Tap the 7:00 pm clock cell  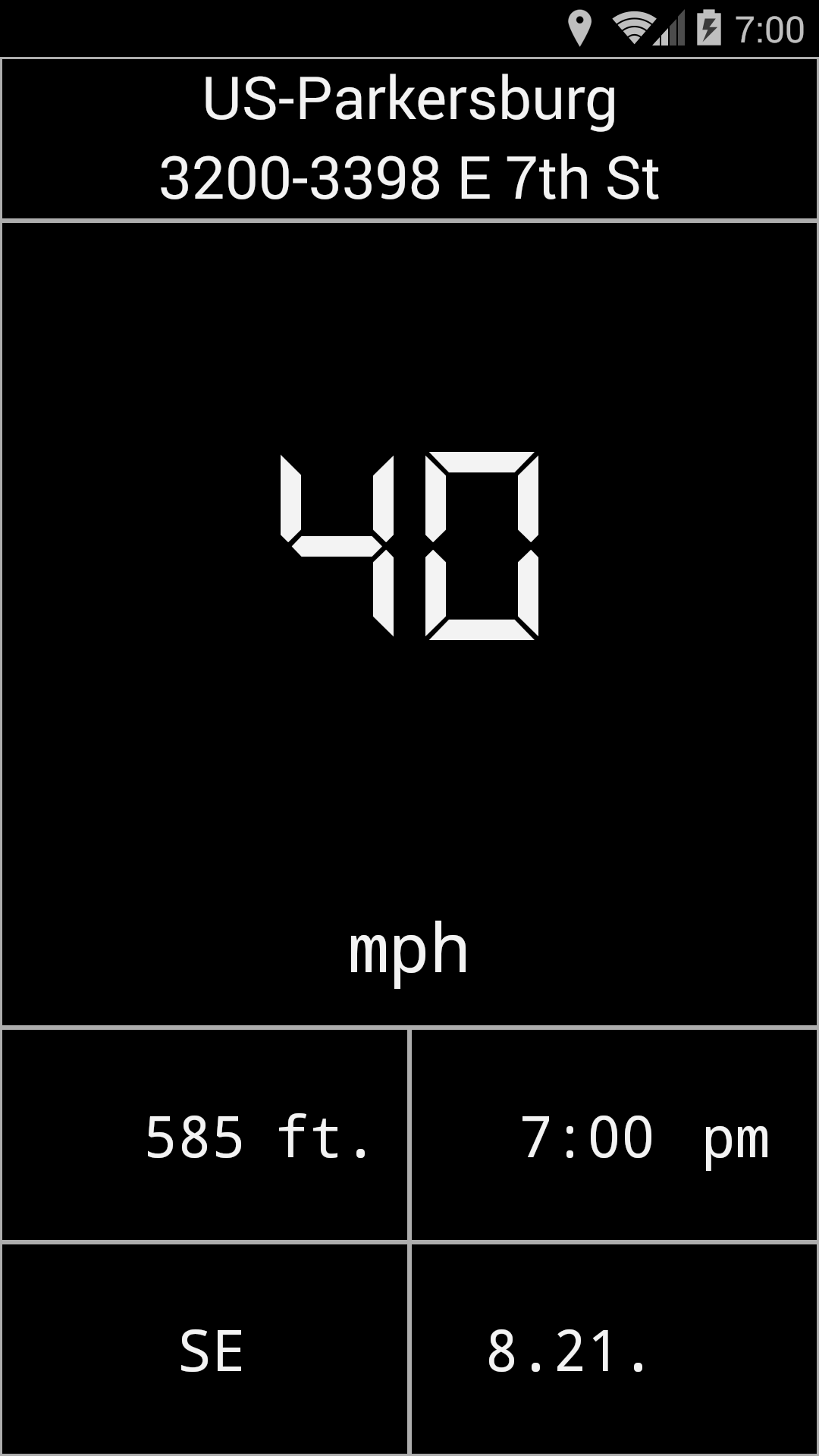tap(614, 1135)
